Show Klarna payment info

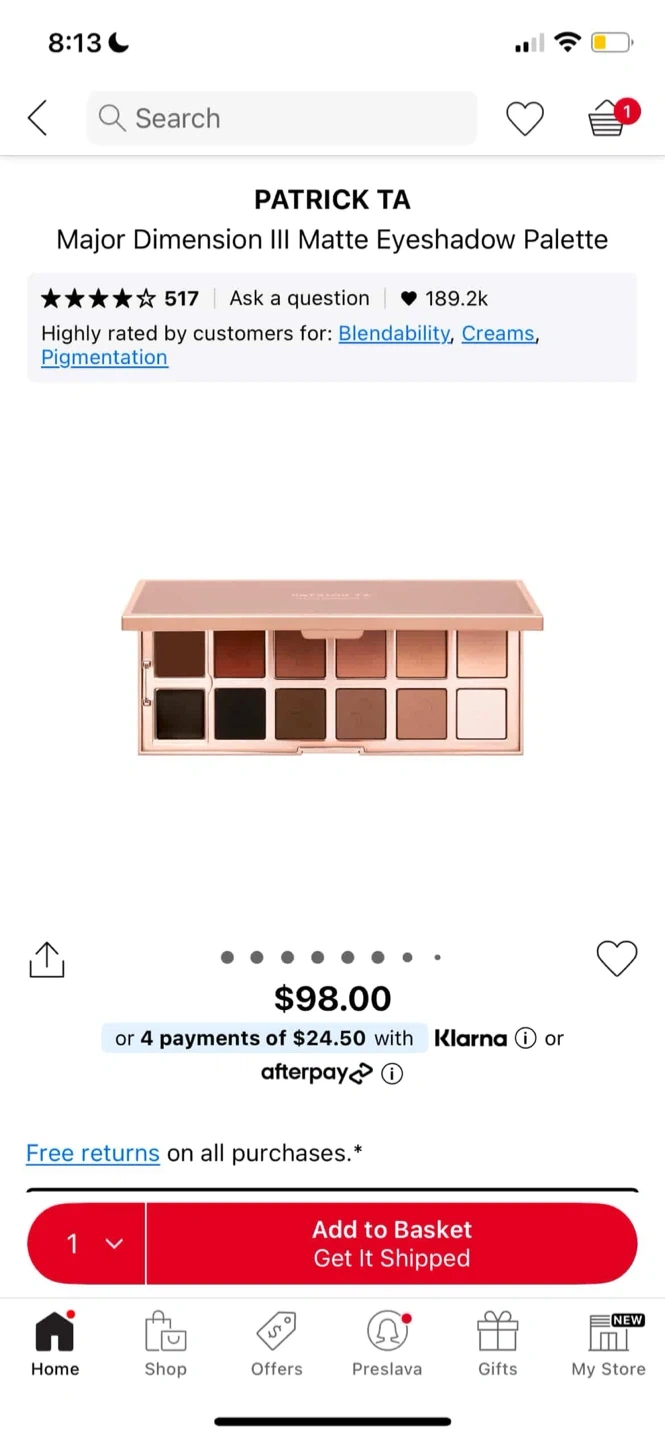click(x=525, y=1038)
